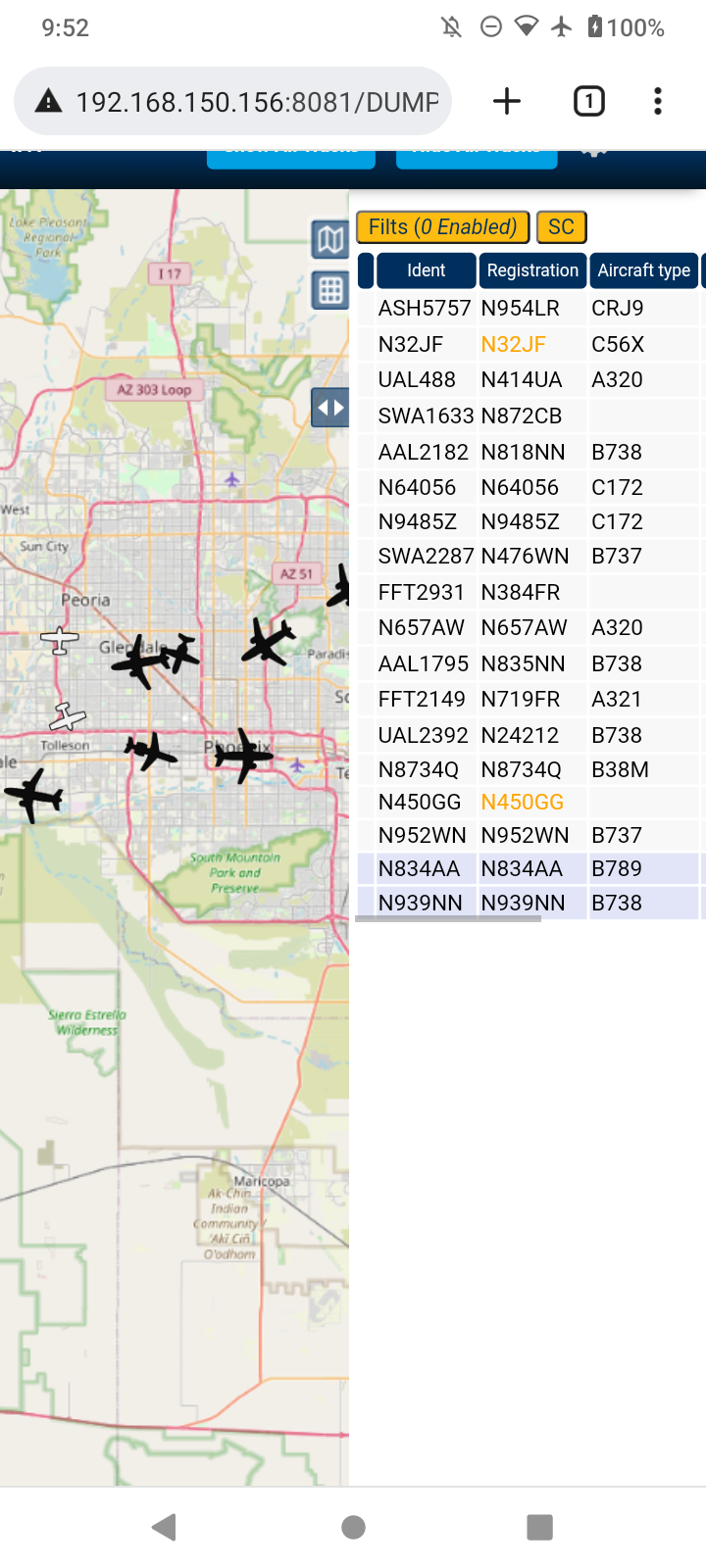Select the N939NN aircraft row
The height and width of the screenshot is (1568, 706).
(530, 903)
